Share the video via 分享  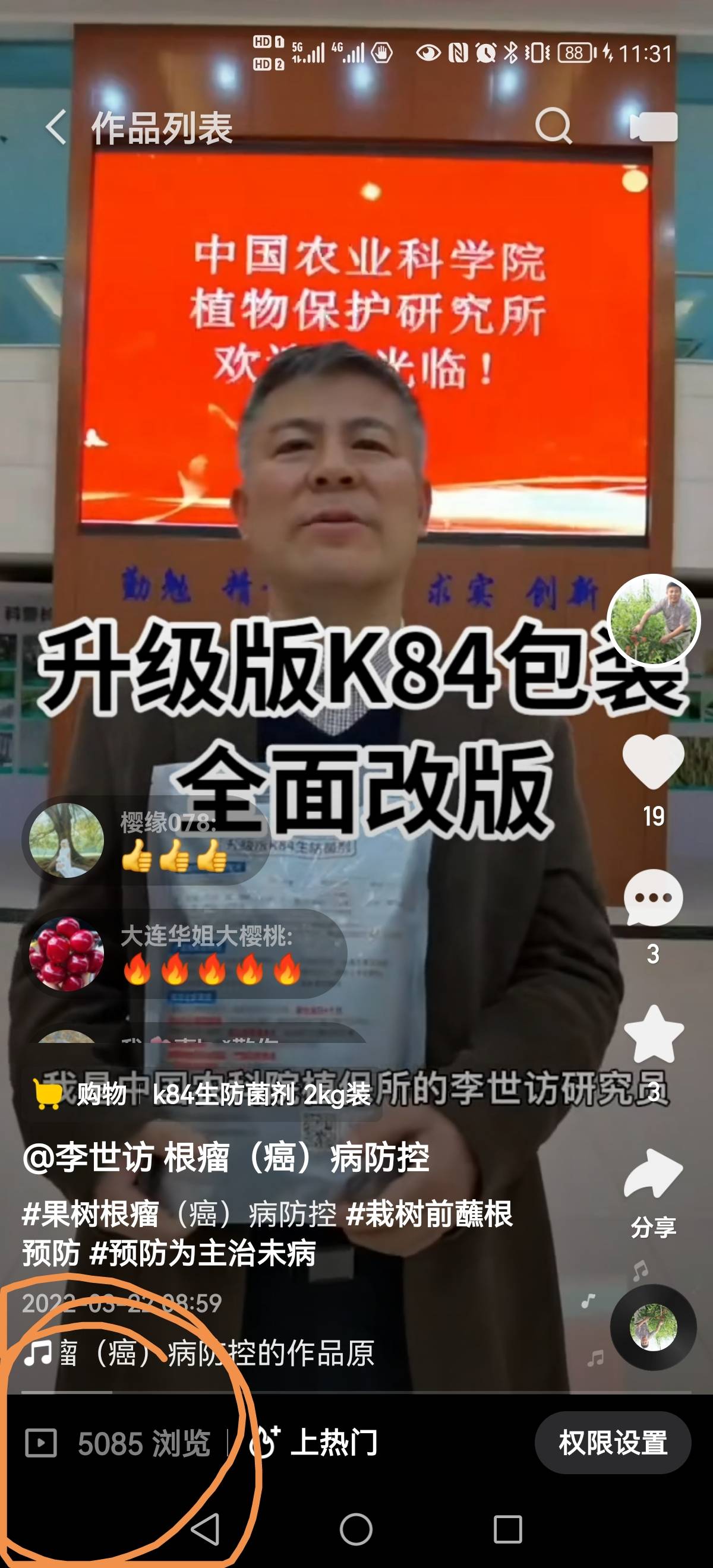tap(654, 1194)
